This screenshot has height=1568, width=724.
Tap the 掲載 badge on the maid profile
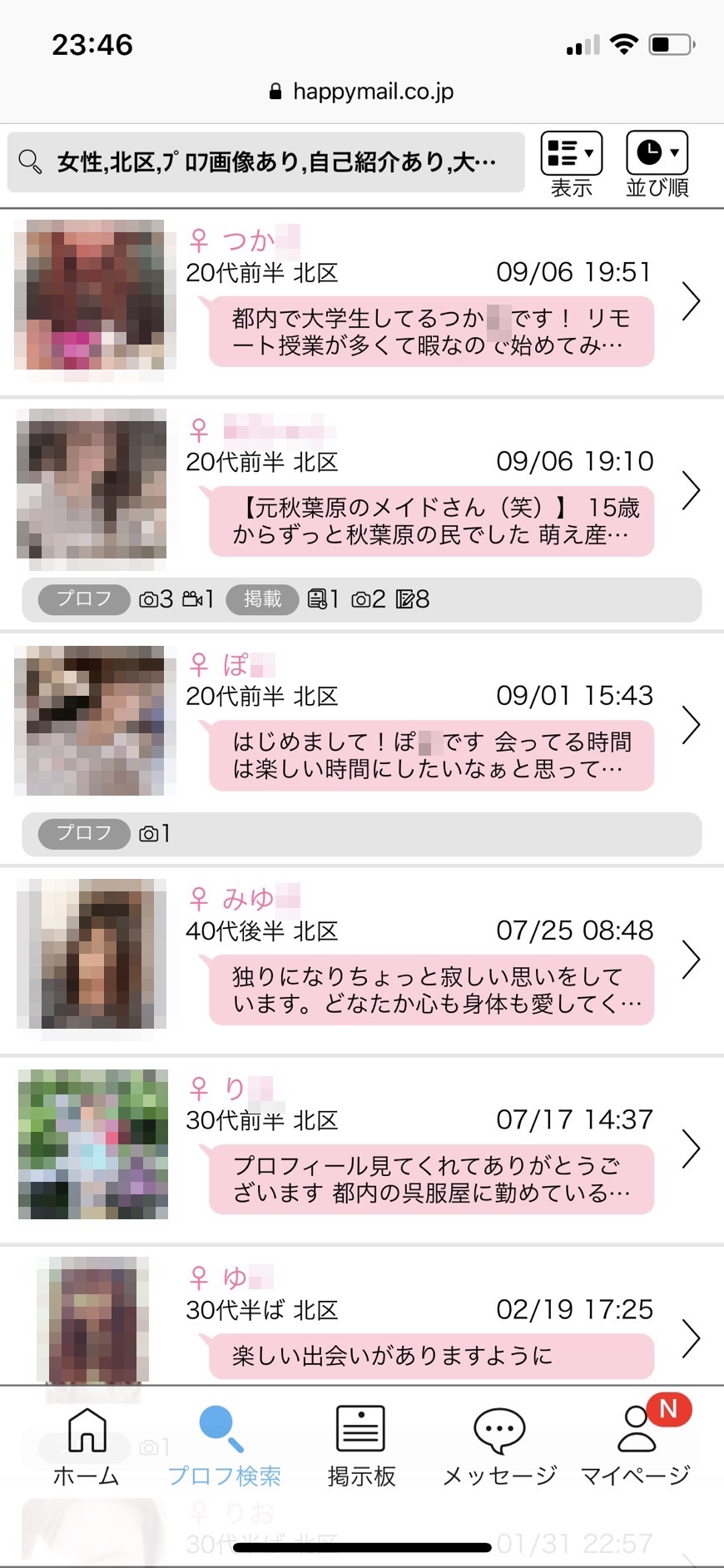(261, 598)
